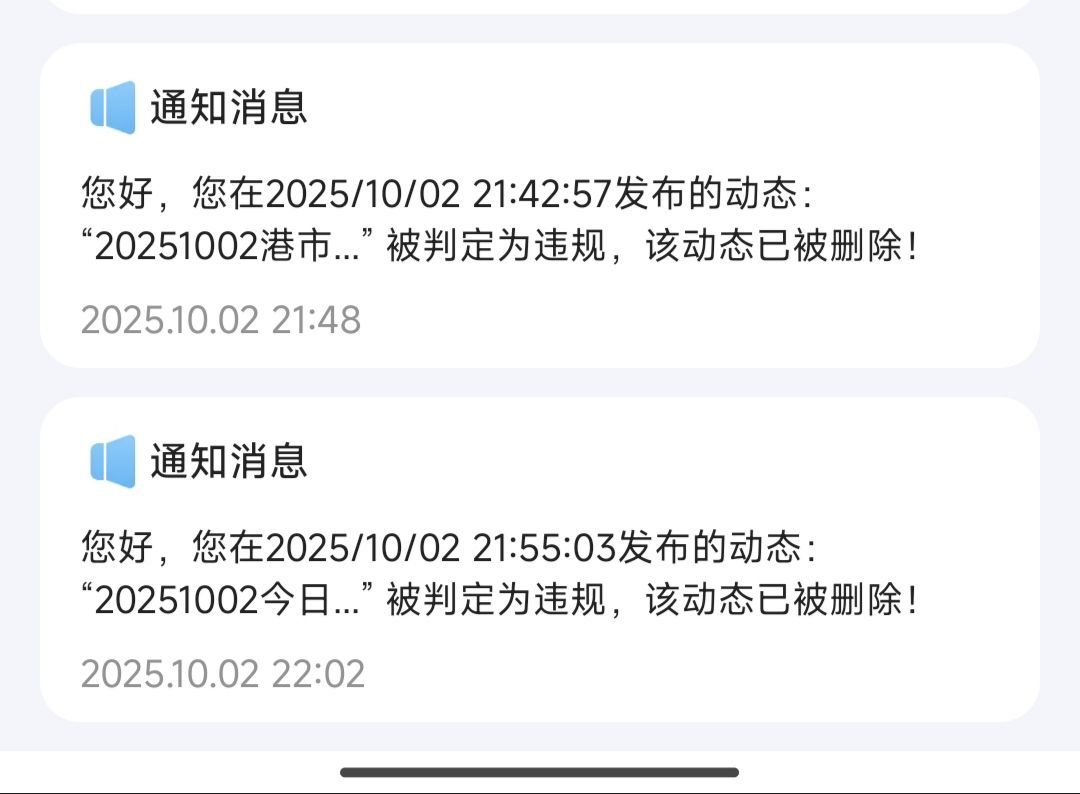The image size is (1080, 794).
Task: Open the 22:02 notification about 20251002今日
Action: (x=540, y=574)
